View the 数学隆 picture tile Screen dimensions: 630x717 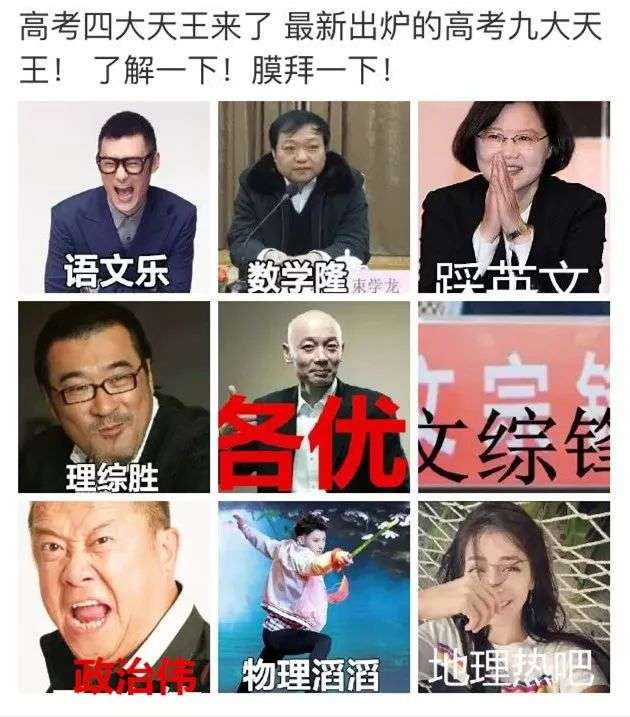pos(313,197)
